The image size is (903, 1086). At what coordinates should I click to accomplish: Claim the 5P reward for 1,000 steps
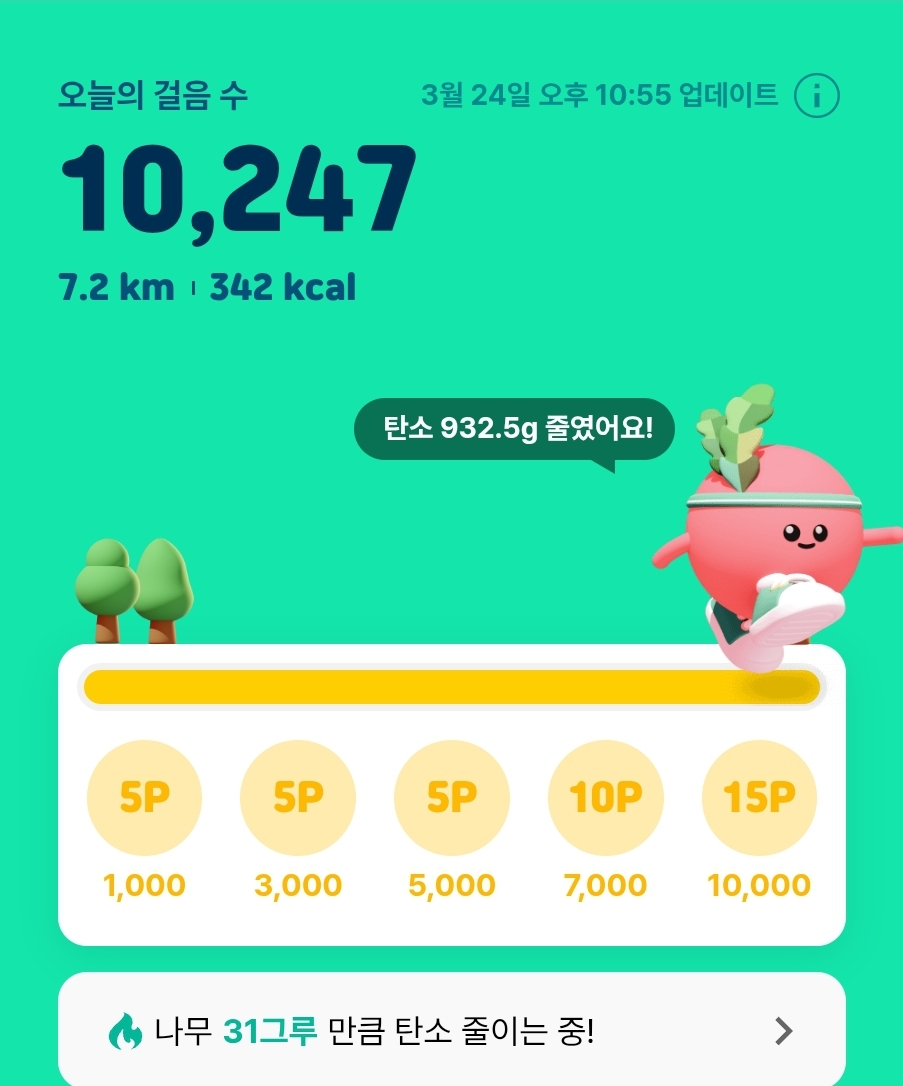point(145,798)
